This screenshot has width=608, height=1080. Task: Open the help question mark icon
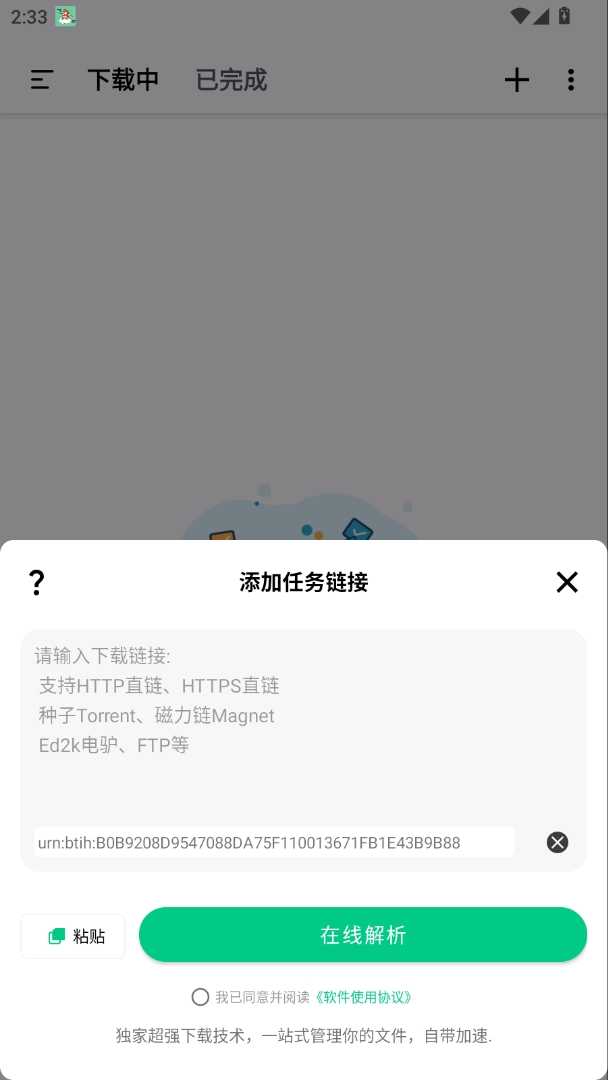point(37,582)
